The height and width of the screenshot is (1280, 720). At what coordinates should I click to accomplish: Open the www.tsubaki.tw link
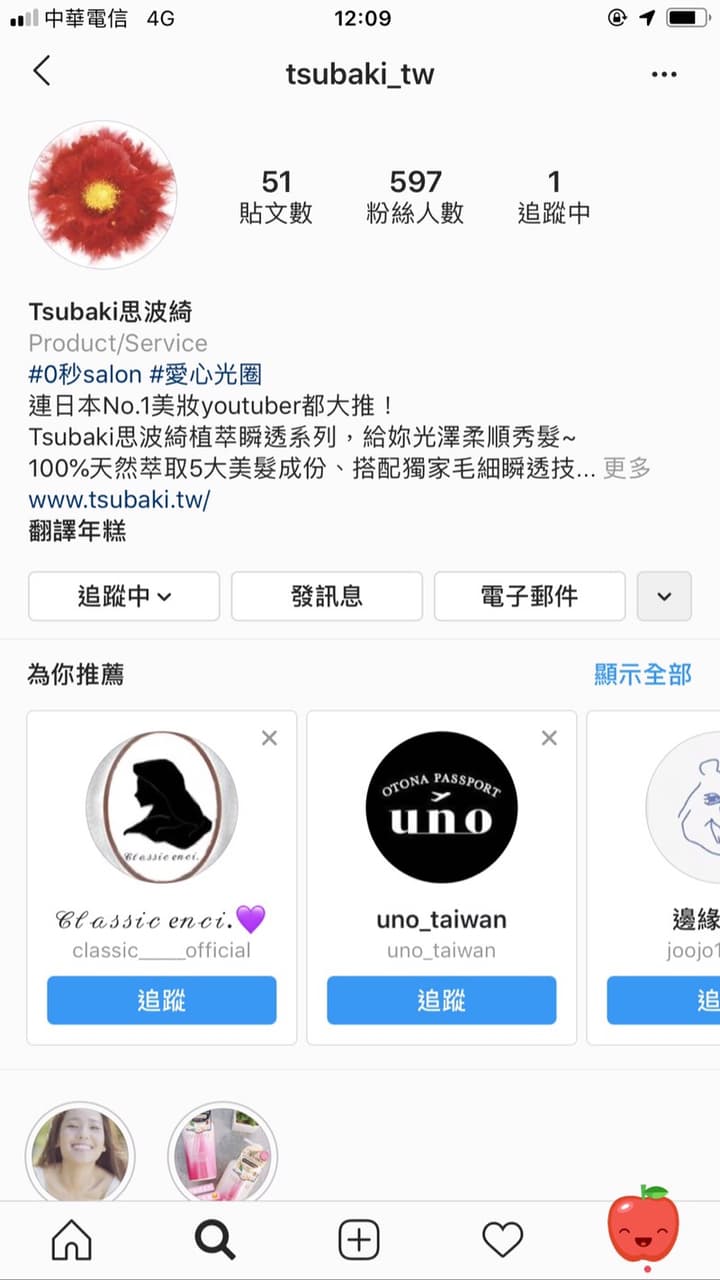(119, 500)
